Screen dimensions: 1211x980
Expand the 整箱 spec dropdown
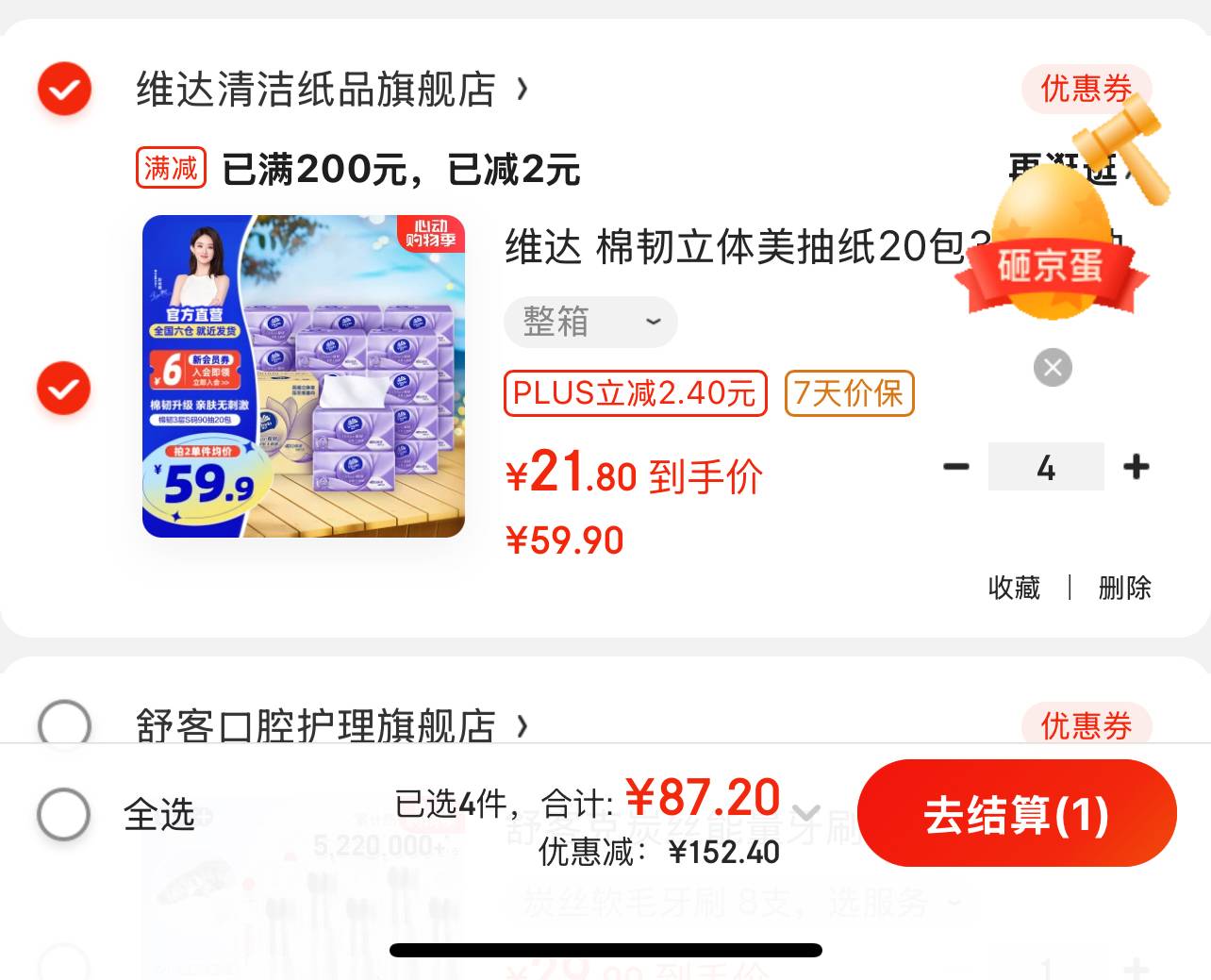pos(590,322)
